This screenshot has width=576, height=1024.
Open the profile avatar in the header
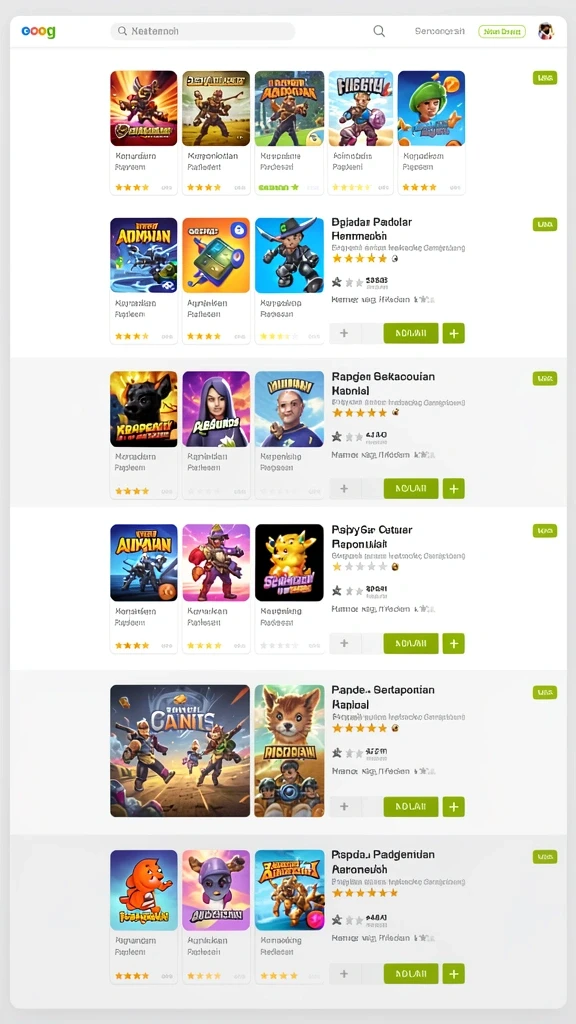[x=545, y=31]
